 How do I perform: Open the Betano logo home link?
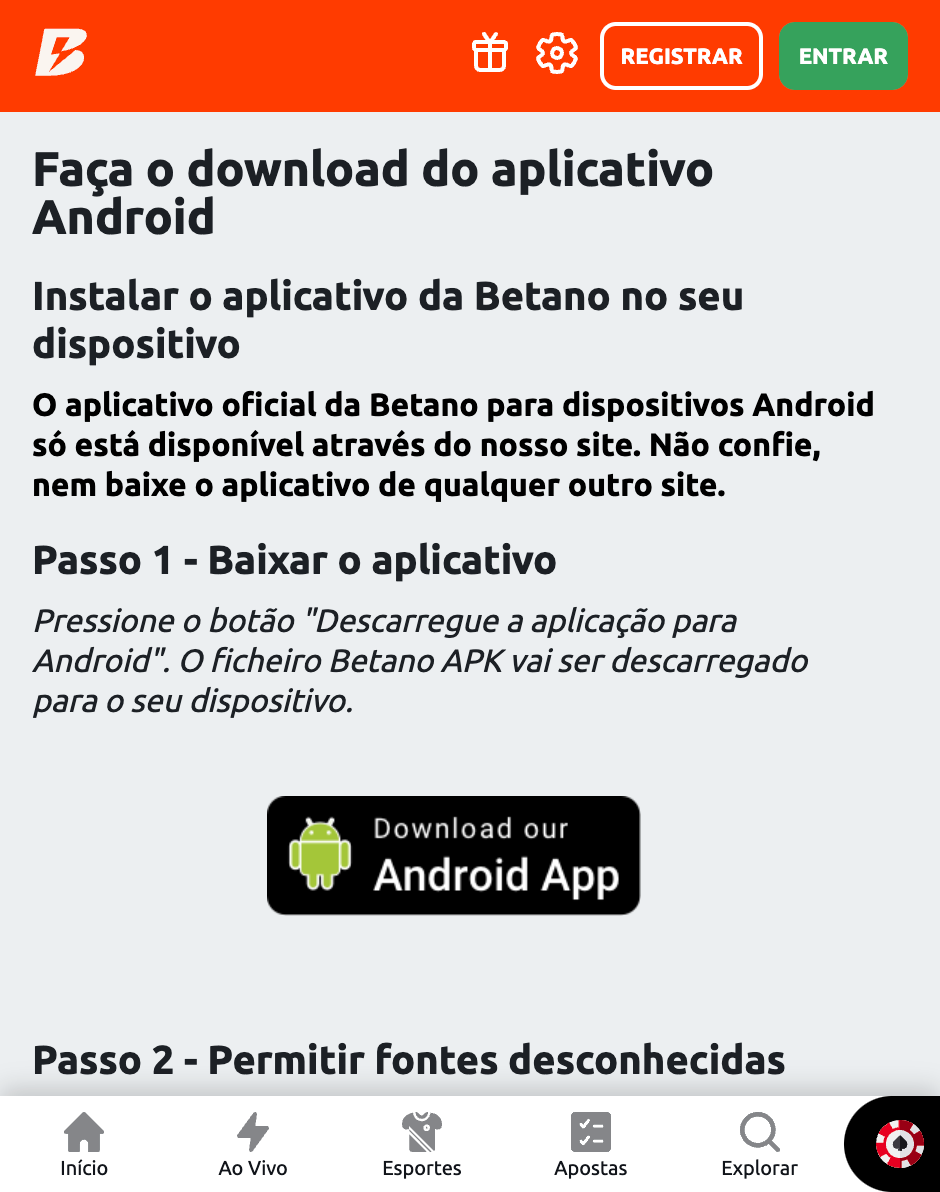tap(61, 54)
